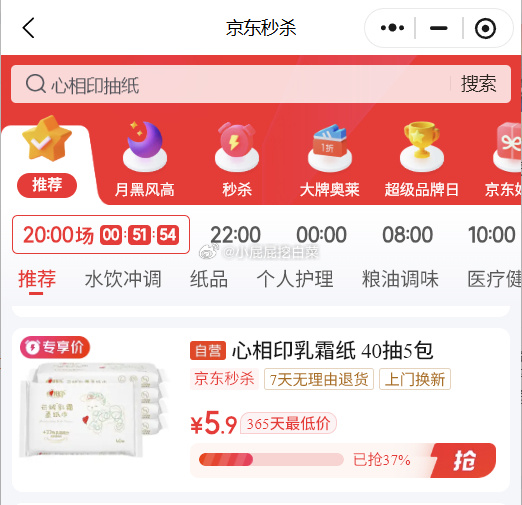Image resolution: width=522 pixels, height=505 pixels.
Task: Tap the 搜索 button
Action: tap(479, 84)
